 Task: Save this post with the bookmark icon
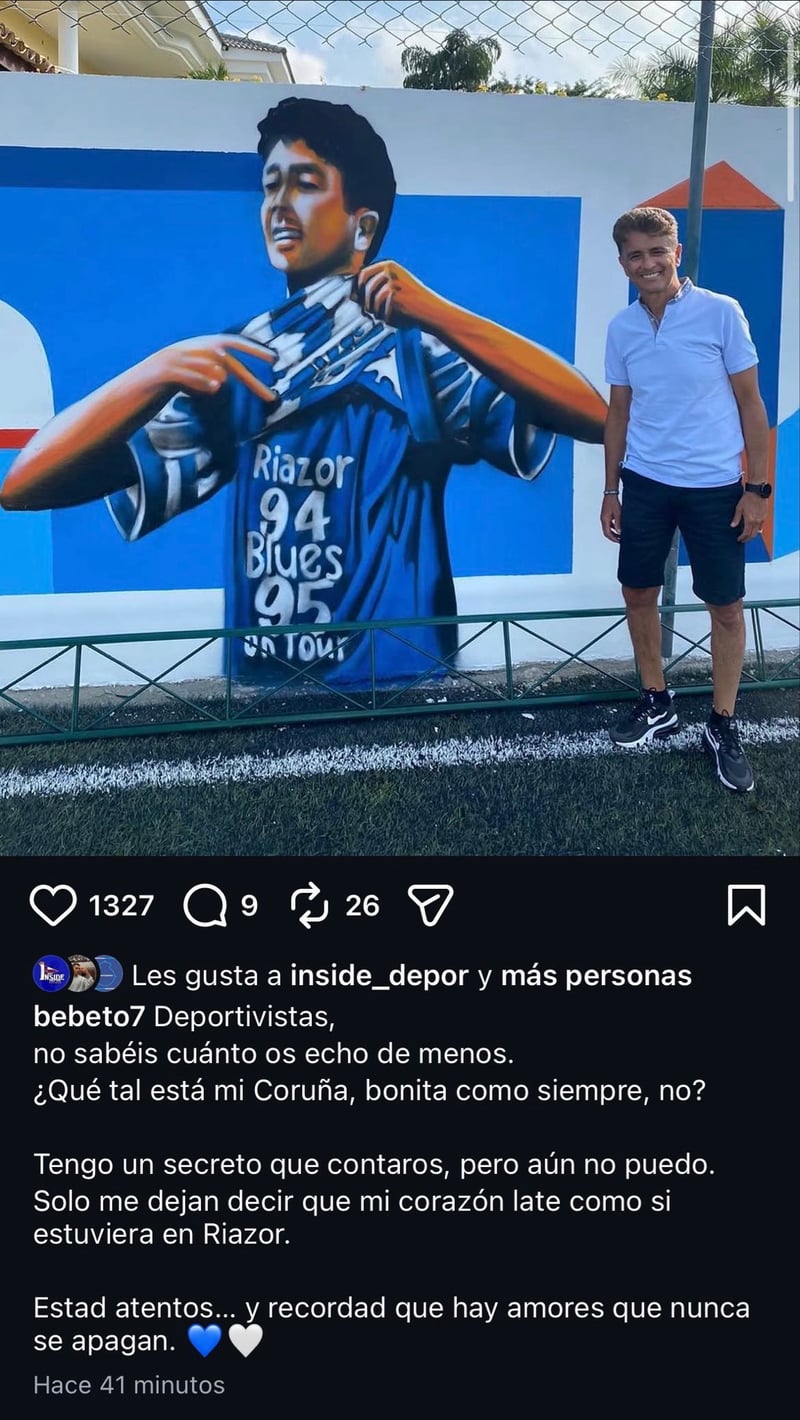[746, 905]
